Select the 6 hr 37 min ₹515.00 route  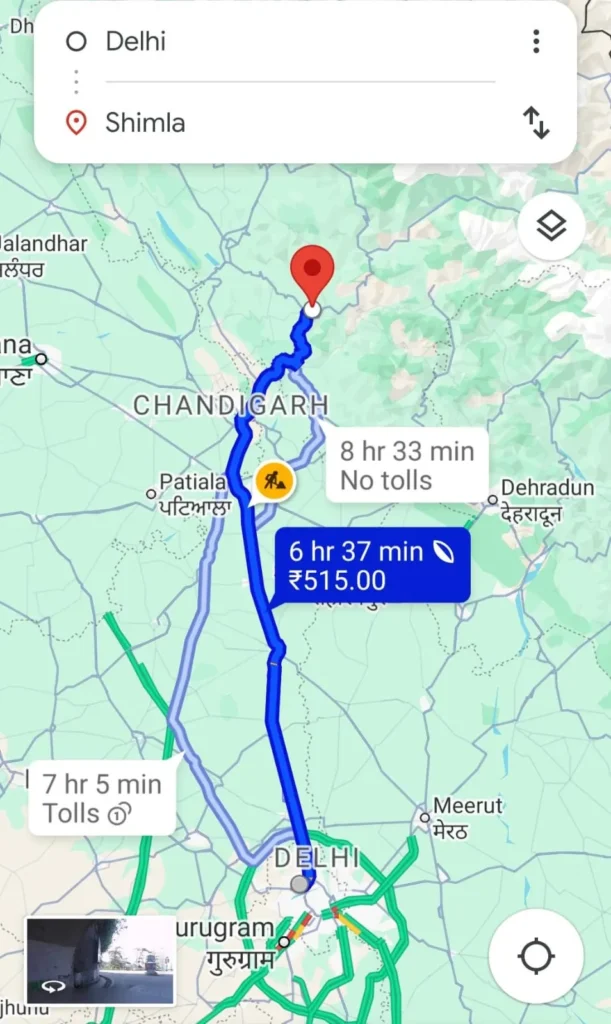click(x=370, y=564)
